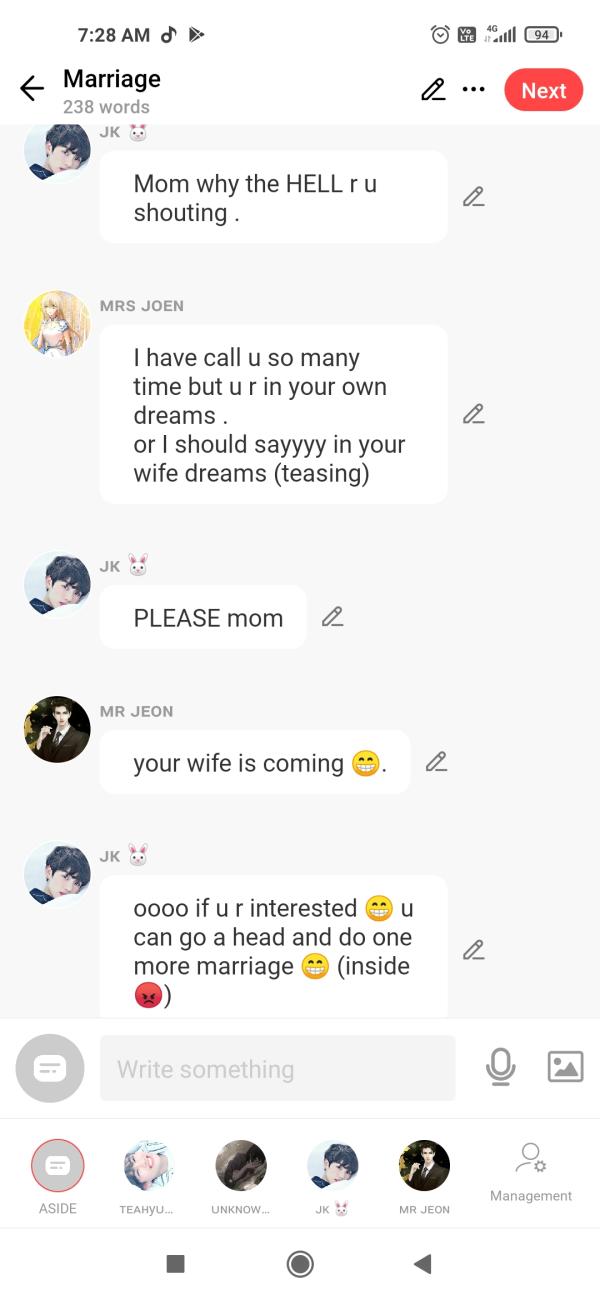Edit the 'your wife is coming' message

(435, 762)
